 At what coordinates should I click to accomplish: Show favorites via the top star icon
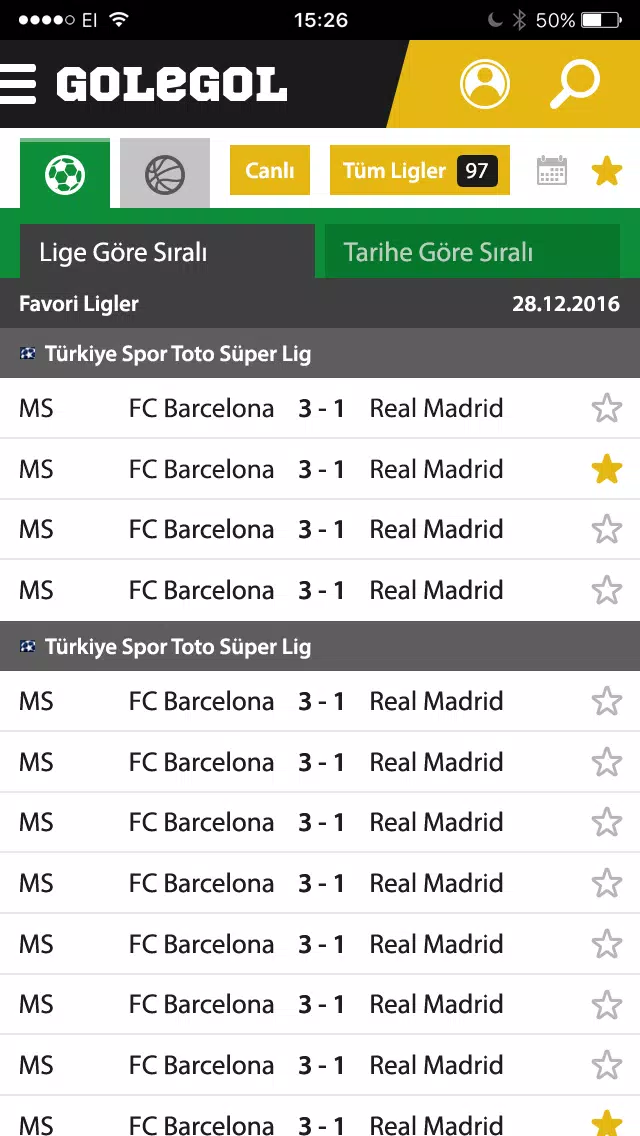pyautogui.click(x=607, y=171)
